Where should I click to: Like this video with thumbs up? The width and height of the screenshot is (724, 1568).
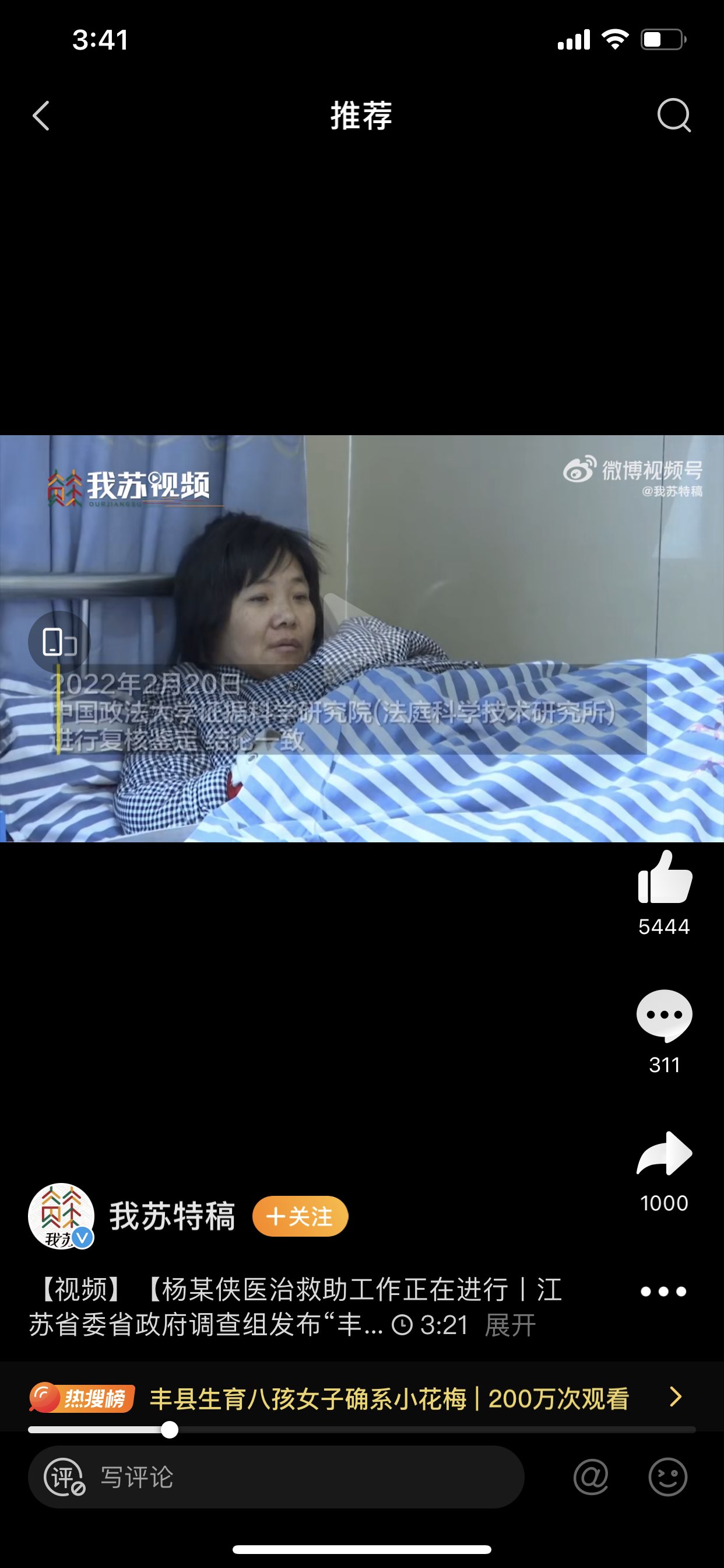pyautogui.click(x=665, y=878)
